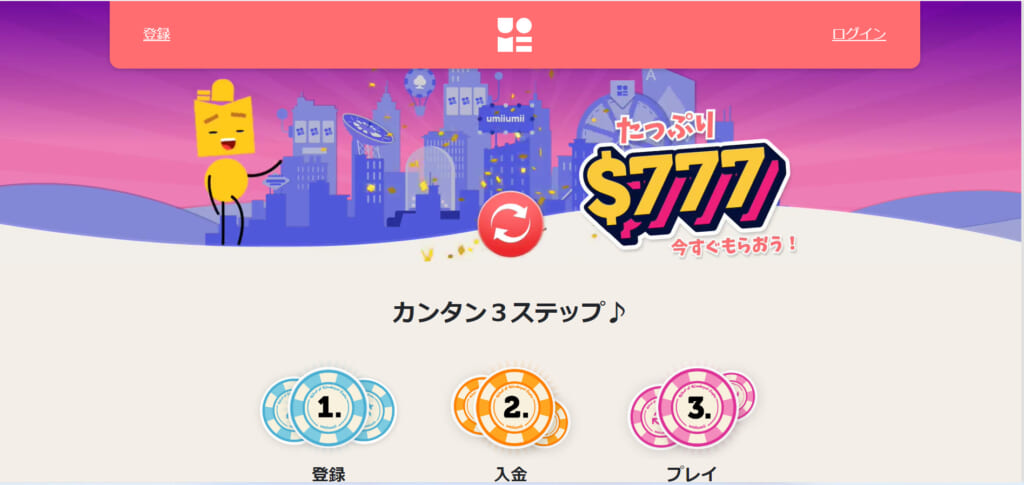Image resolution: width=1024 pixels, height=485 pixels.
Task: Open the 登録 registration link
Action: coord(156,34)
